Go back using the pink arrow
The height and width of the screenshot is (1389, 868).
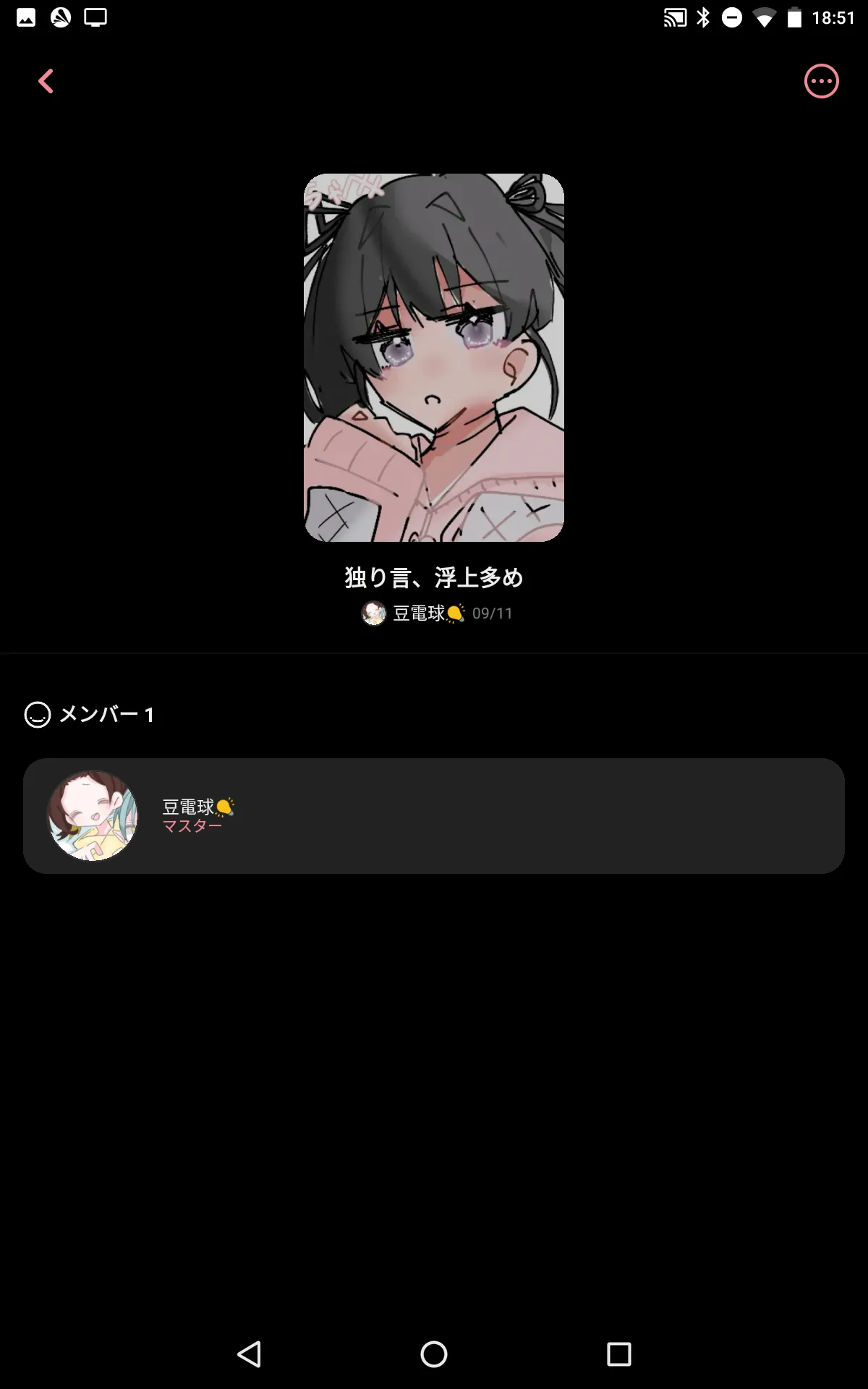coord(46,81)
